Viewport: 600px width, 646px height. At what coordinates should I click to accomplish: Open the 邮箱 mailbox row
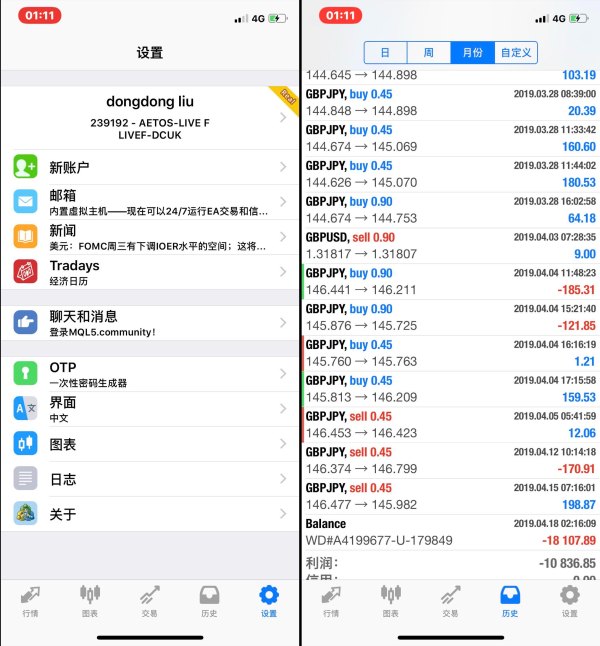[x=150, y=202]
